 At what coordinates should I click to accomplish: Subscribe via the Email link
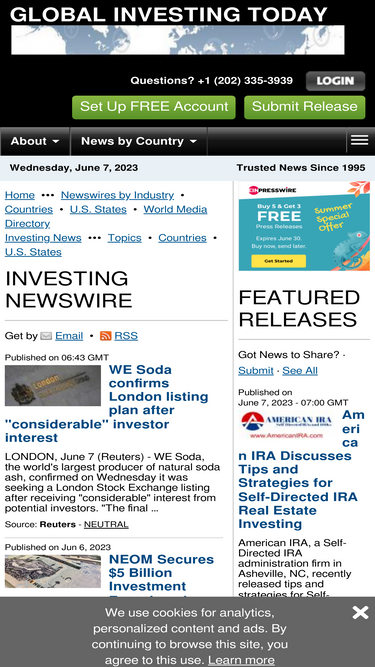coord(69,336)
